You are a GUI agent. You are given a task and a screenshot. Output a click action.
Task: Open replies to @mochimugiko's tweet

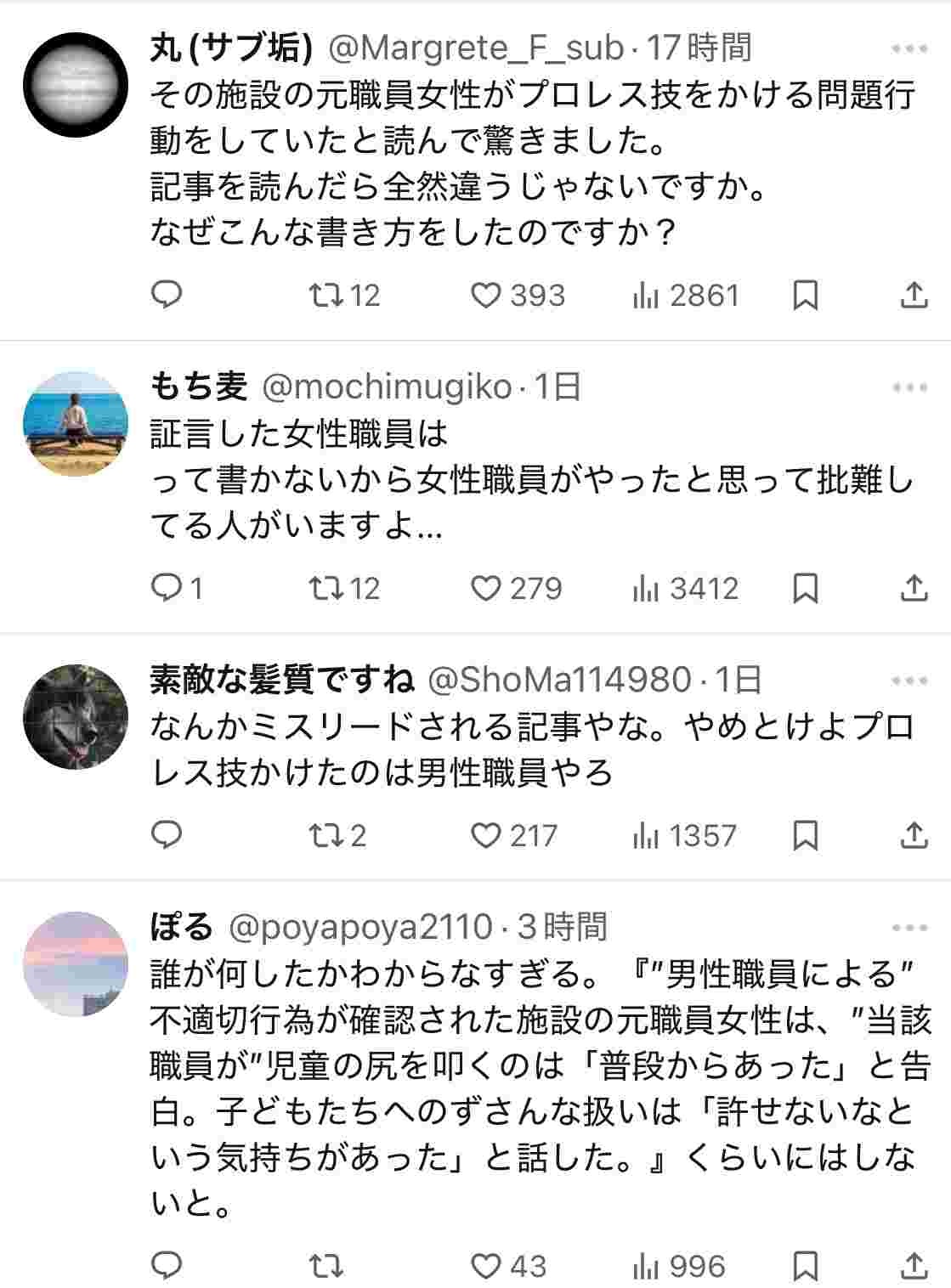[x=165, y=588]
